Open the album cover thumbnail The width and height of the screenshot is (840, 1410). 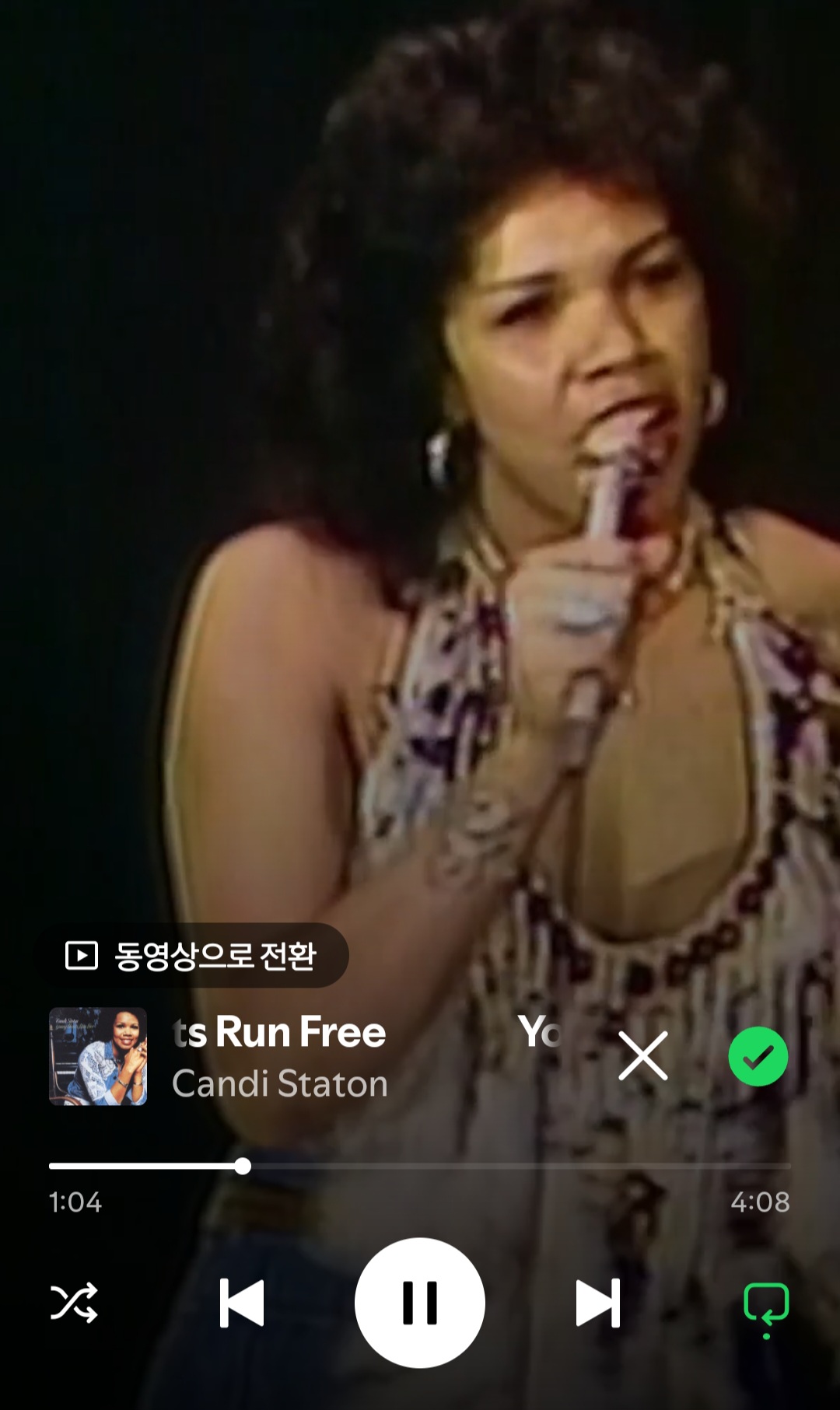98,1056
